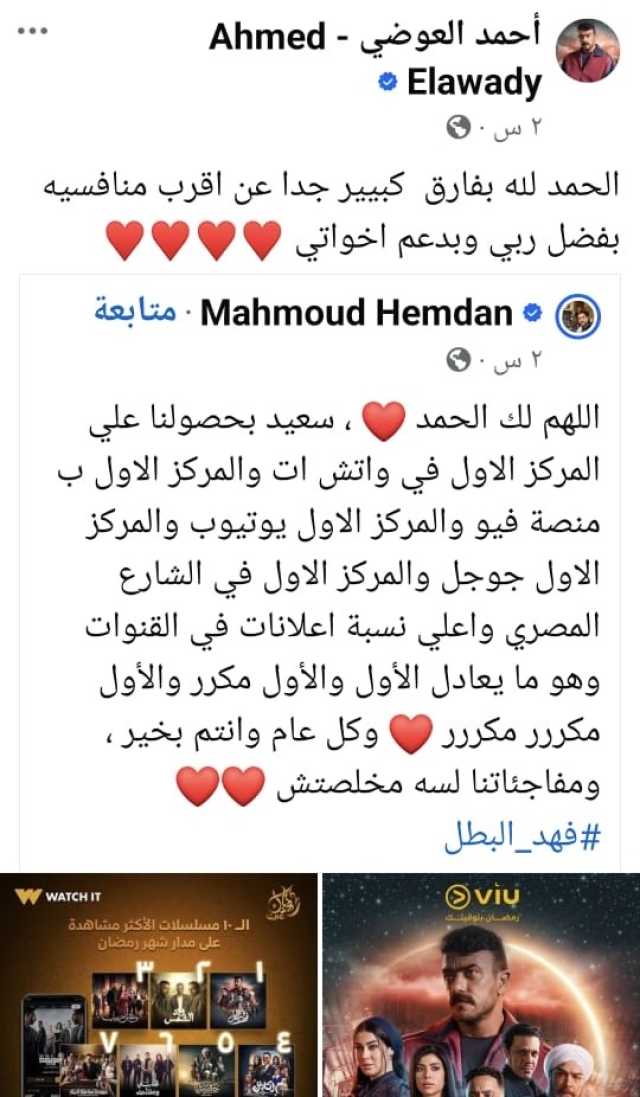Follow Mahmoud Hemdan via متابعة
Screen dimensions: 640x1097
134,312
